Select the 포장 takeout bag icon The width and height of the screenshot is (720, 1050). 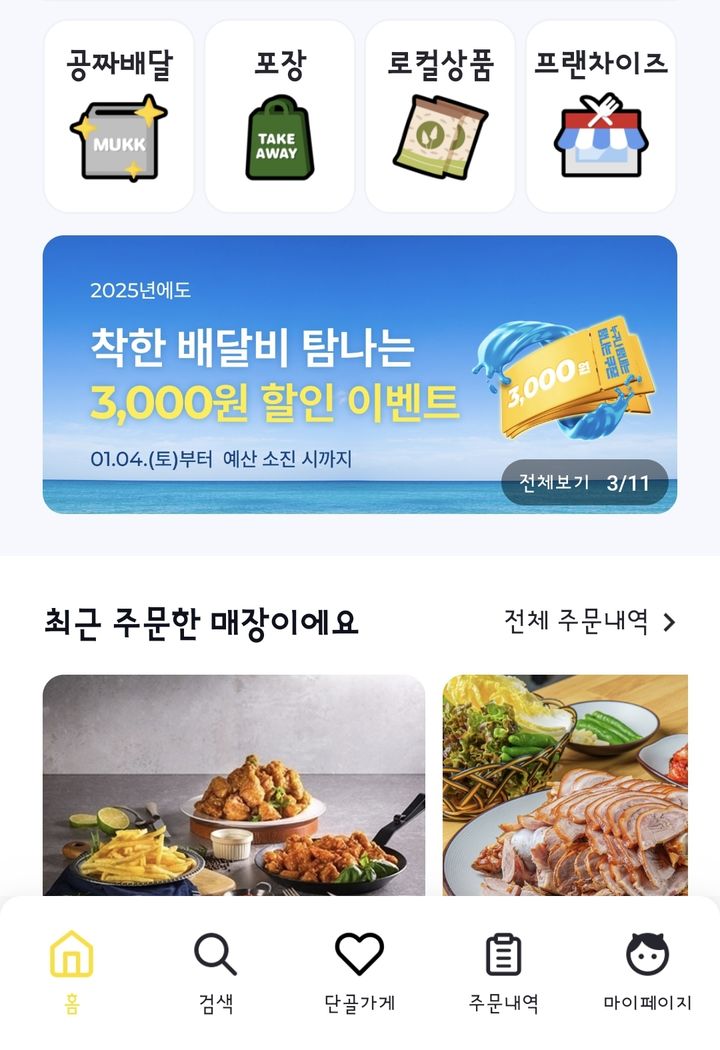click(276, 128)
